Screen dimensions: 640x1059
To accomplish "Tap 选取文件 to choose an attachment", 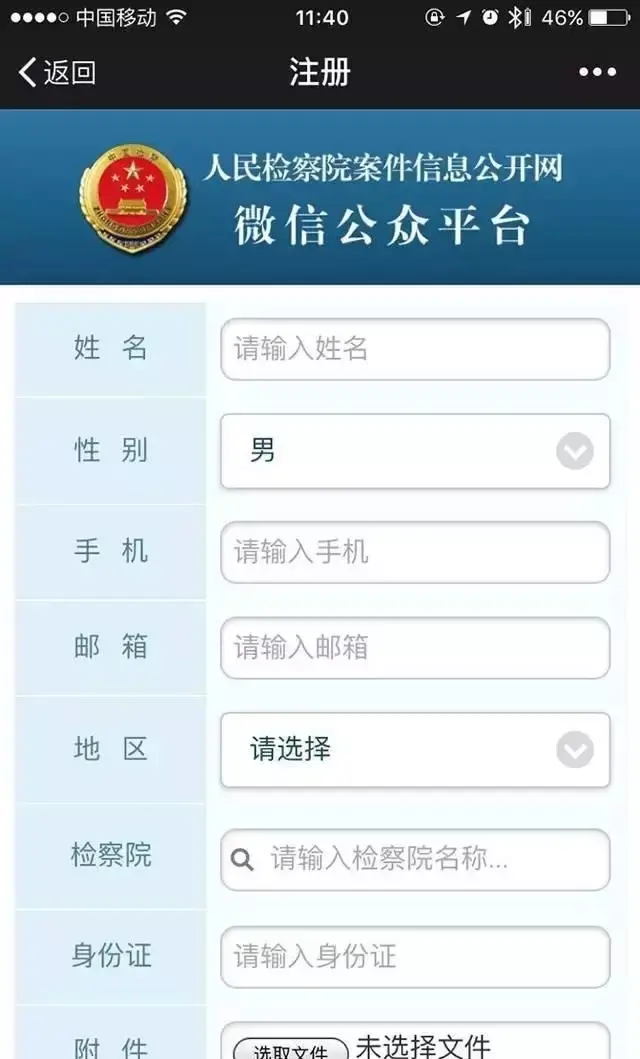I will coord(291,1050).
